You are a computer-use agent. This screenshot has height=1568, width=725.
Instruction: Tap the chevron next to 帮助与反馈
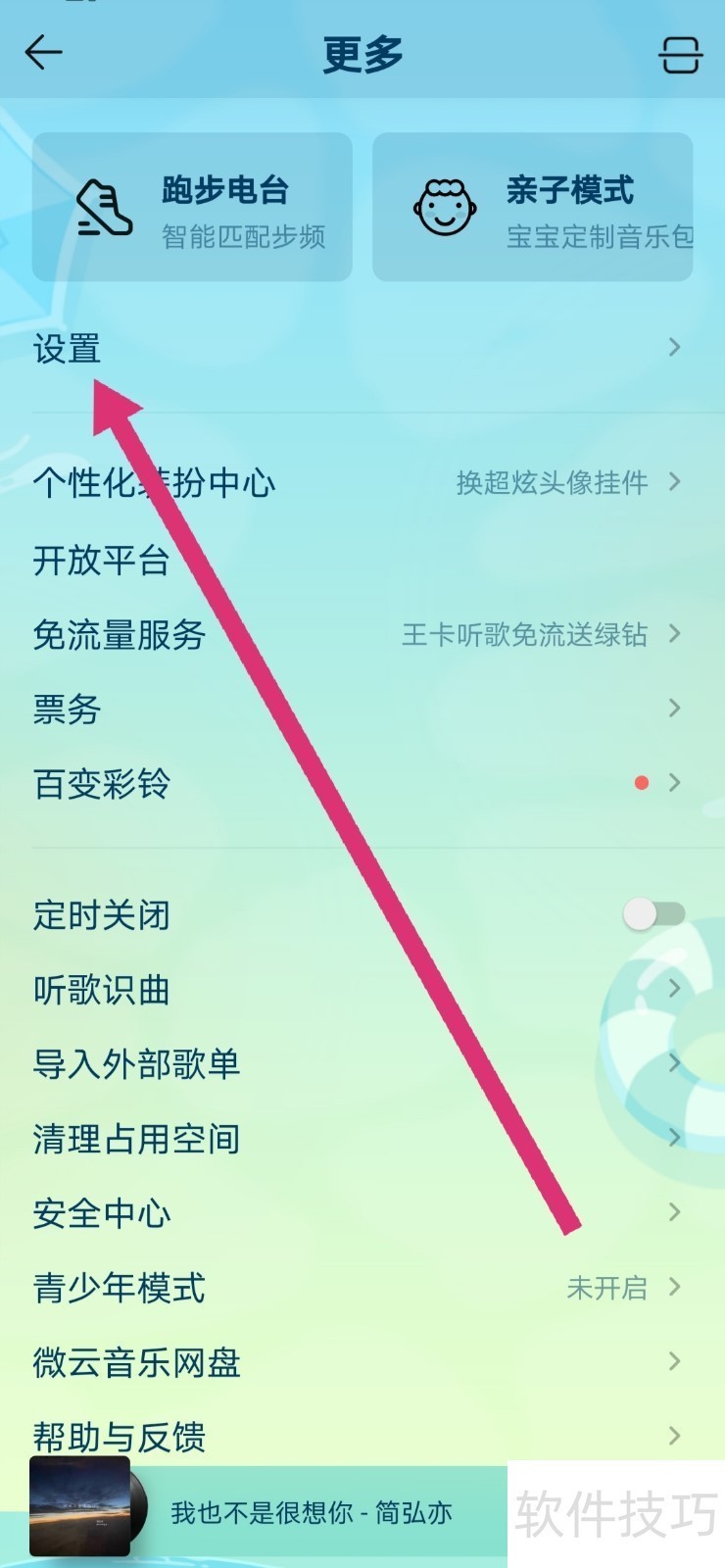click(676, 1437)
